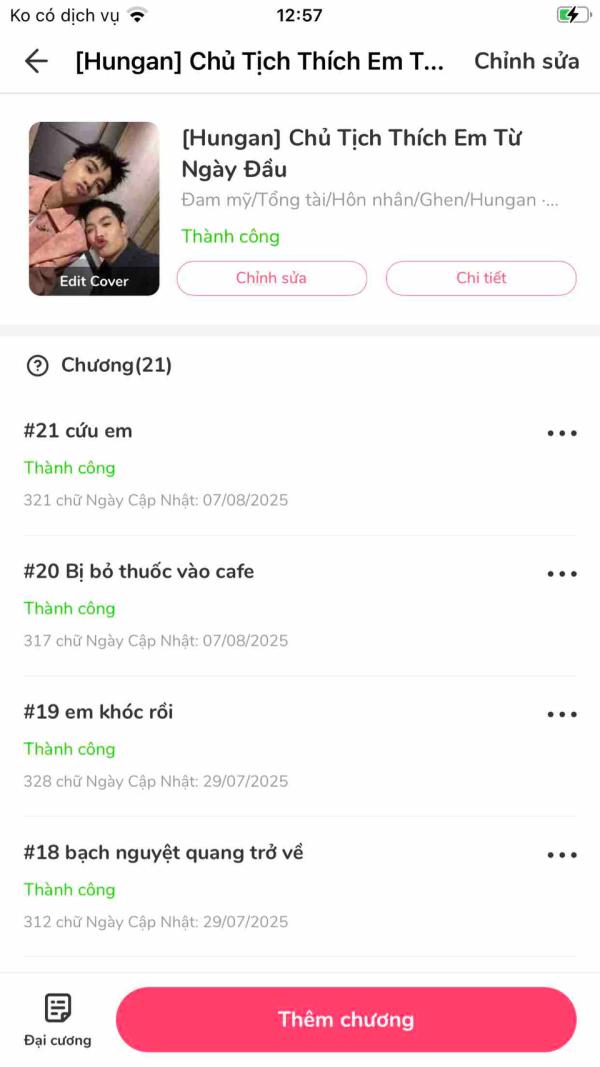Screen dimensions: 600x1067
Task: Tap the pink-outlined Chỉnh sửa button
Action: click(272, 278)
